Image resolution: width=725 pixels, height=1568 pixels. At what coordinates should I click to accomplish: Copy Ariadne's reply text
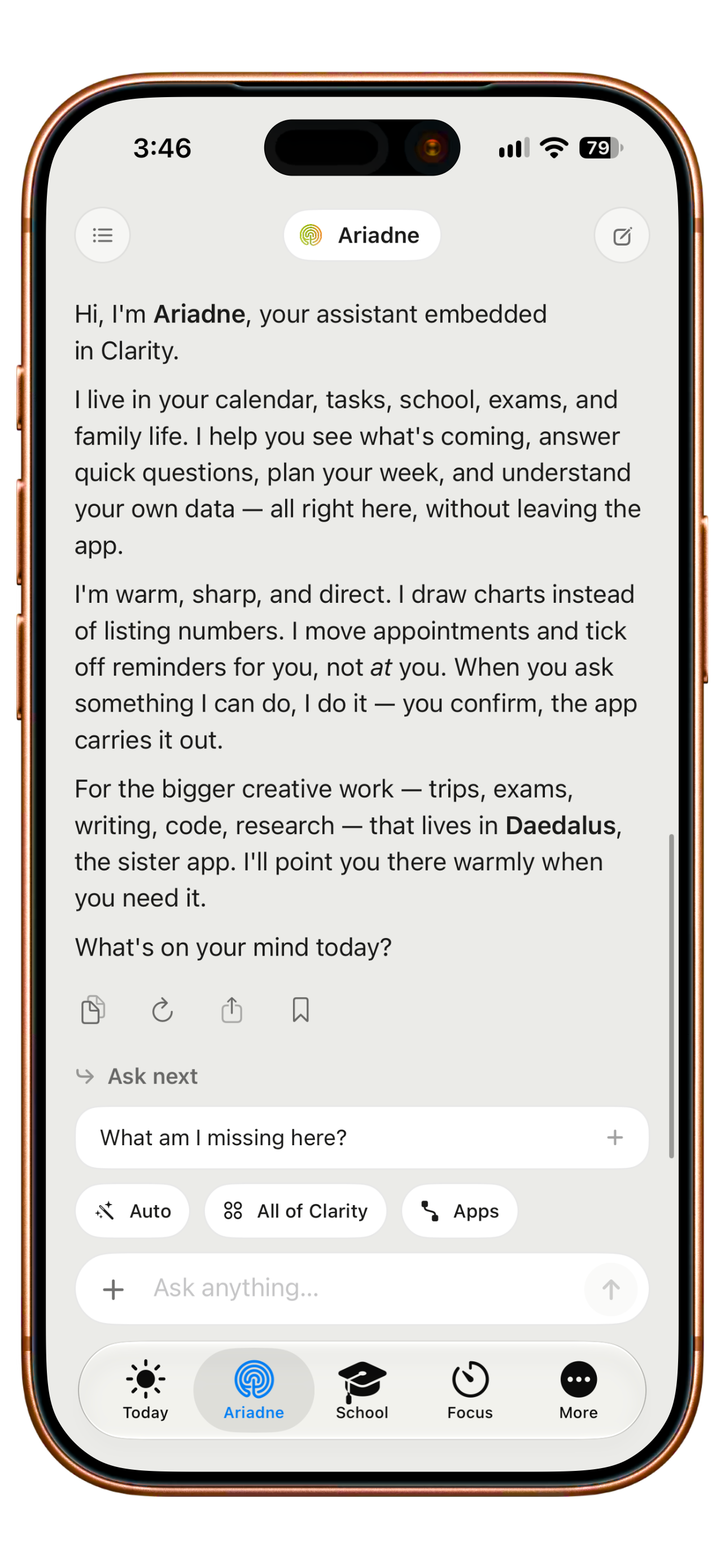pos(93,1010)
